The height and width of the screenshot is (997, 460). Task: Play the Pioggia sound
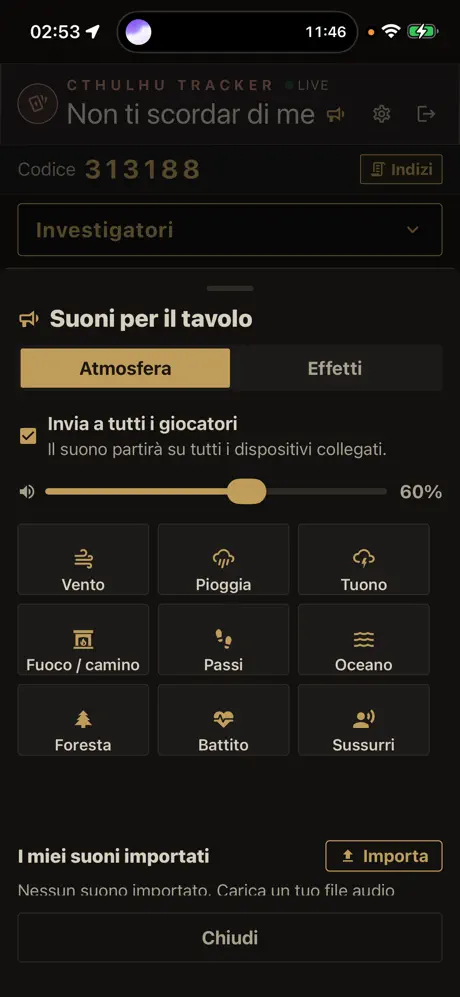[223, 560]
